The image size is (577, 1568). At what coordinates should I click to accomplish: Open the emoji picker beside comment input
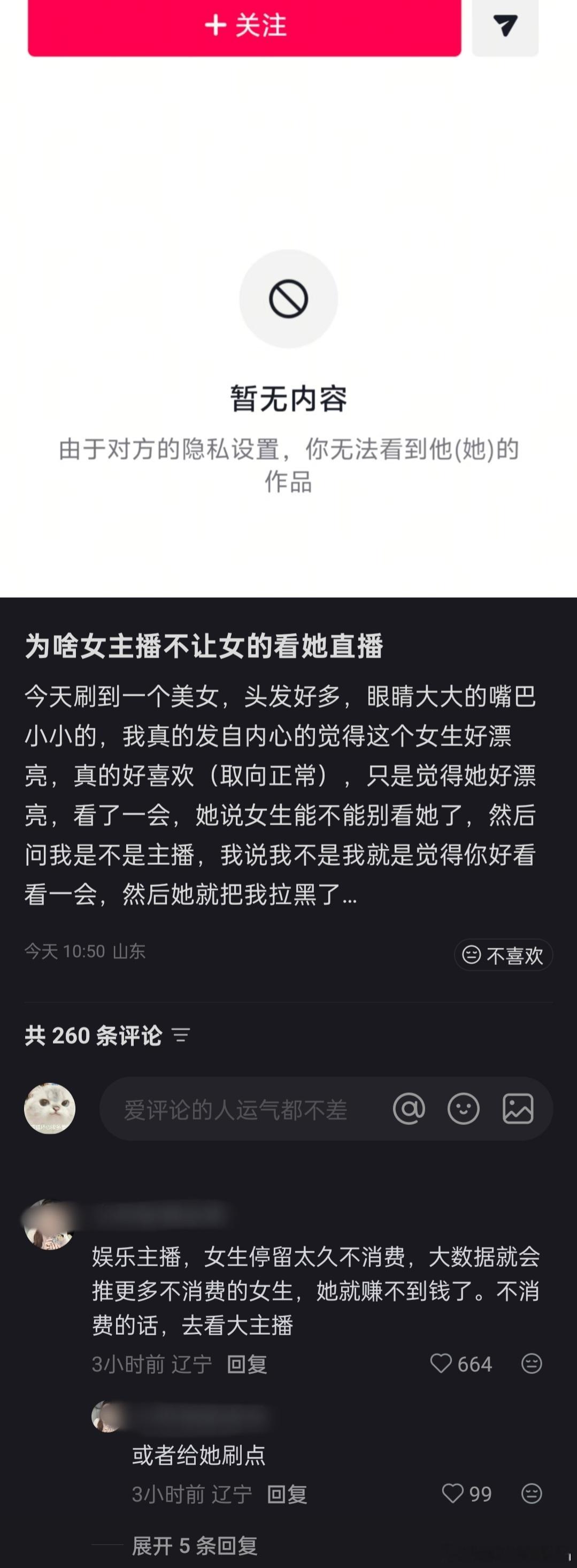point(465,1108)
